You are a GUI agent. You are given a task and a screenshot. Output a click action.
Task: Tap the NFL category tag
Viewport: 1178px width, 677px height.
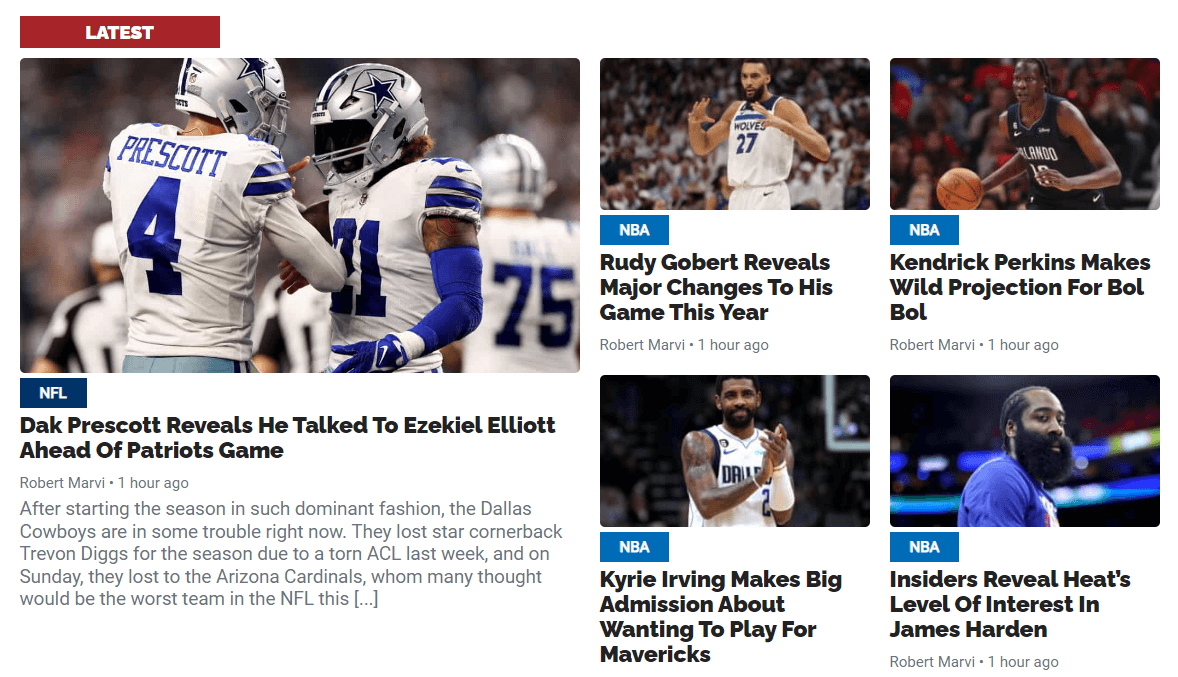pos(53,393)
